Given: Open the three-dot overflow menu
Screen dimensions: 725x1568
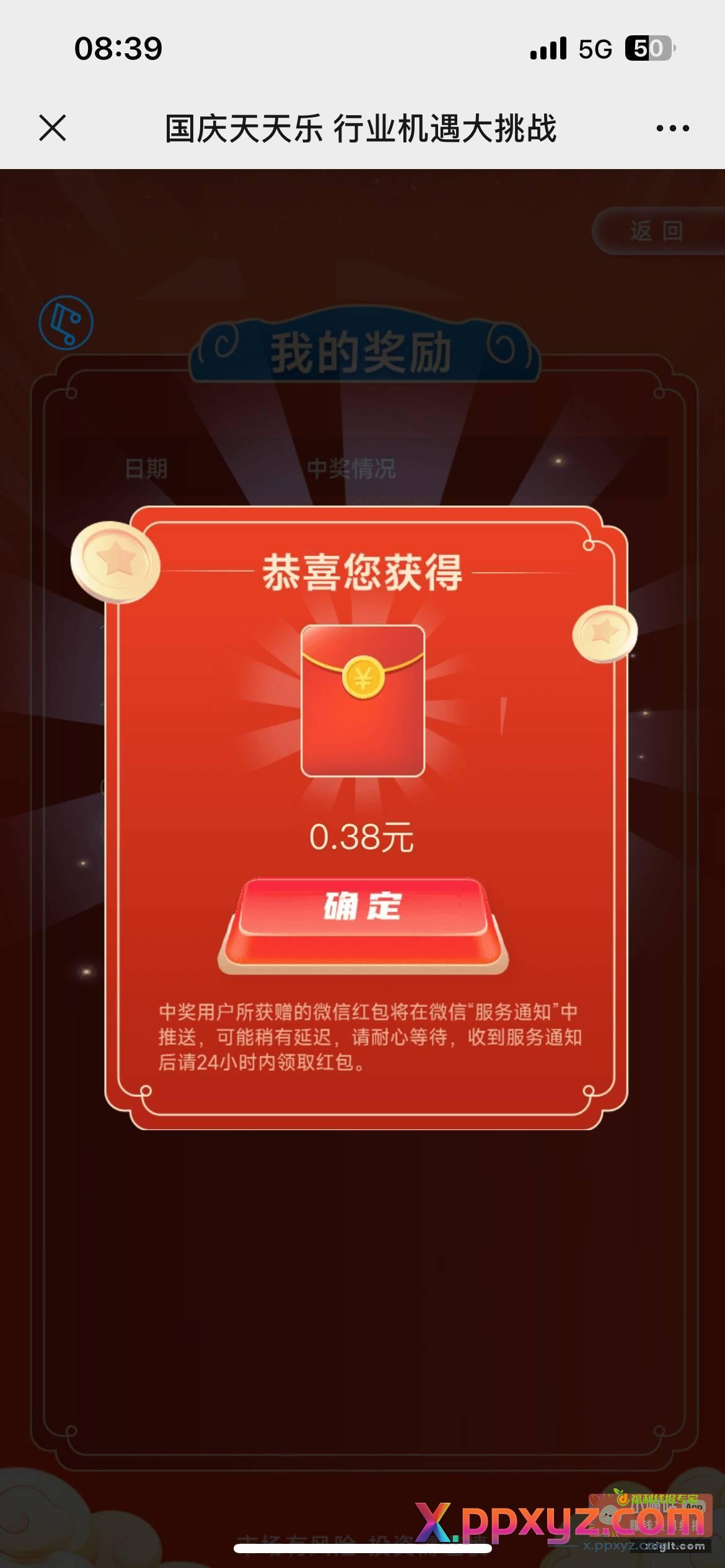Looking at the screenshot, I should tap(672, 128).
